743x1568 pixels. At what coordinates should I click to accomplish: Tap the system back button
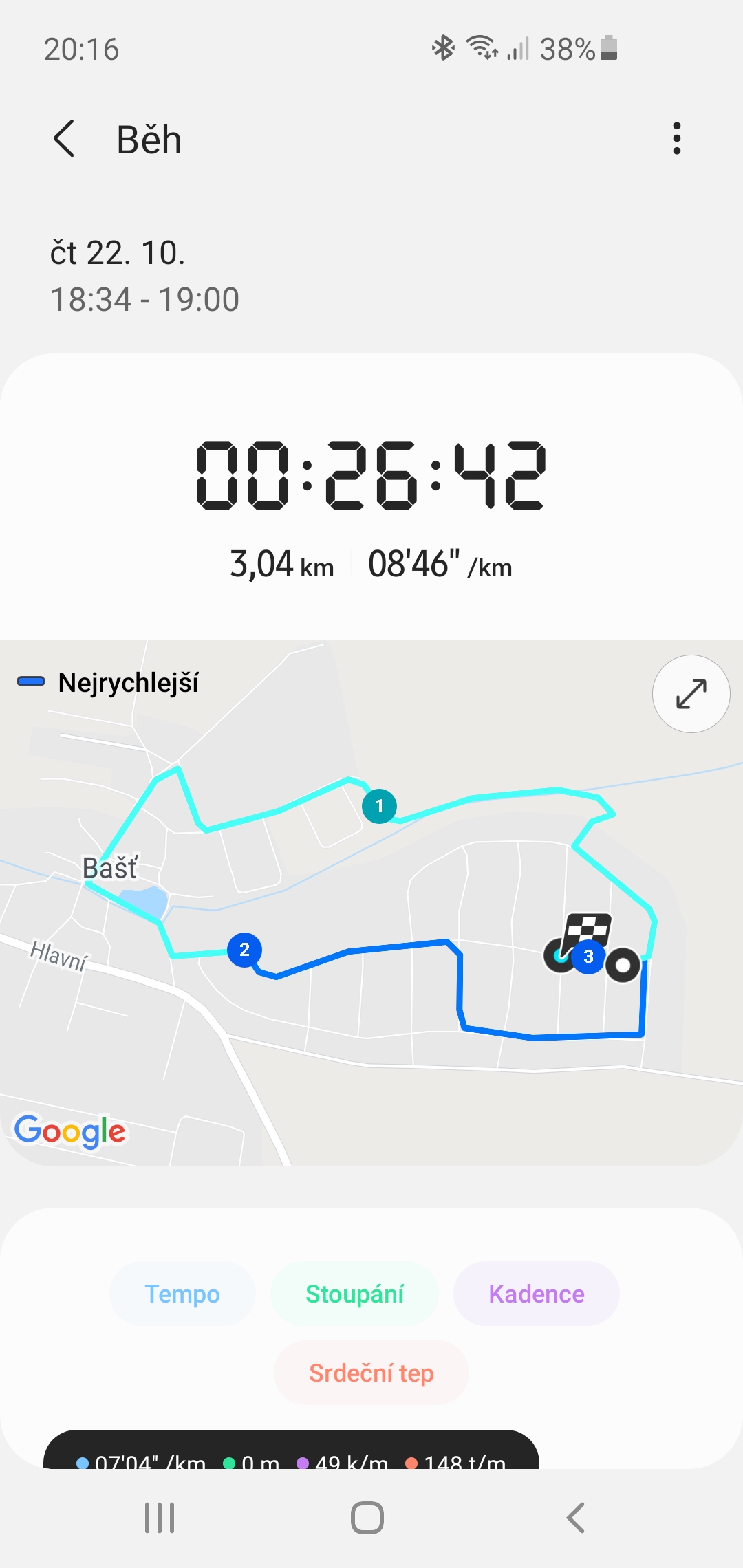click(x=575, y=1518)
